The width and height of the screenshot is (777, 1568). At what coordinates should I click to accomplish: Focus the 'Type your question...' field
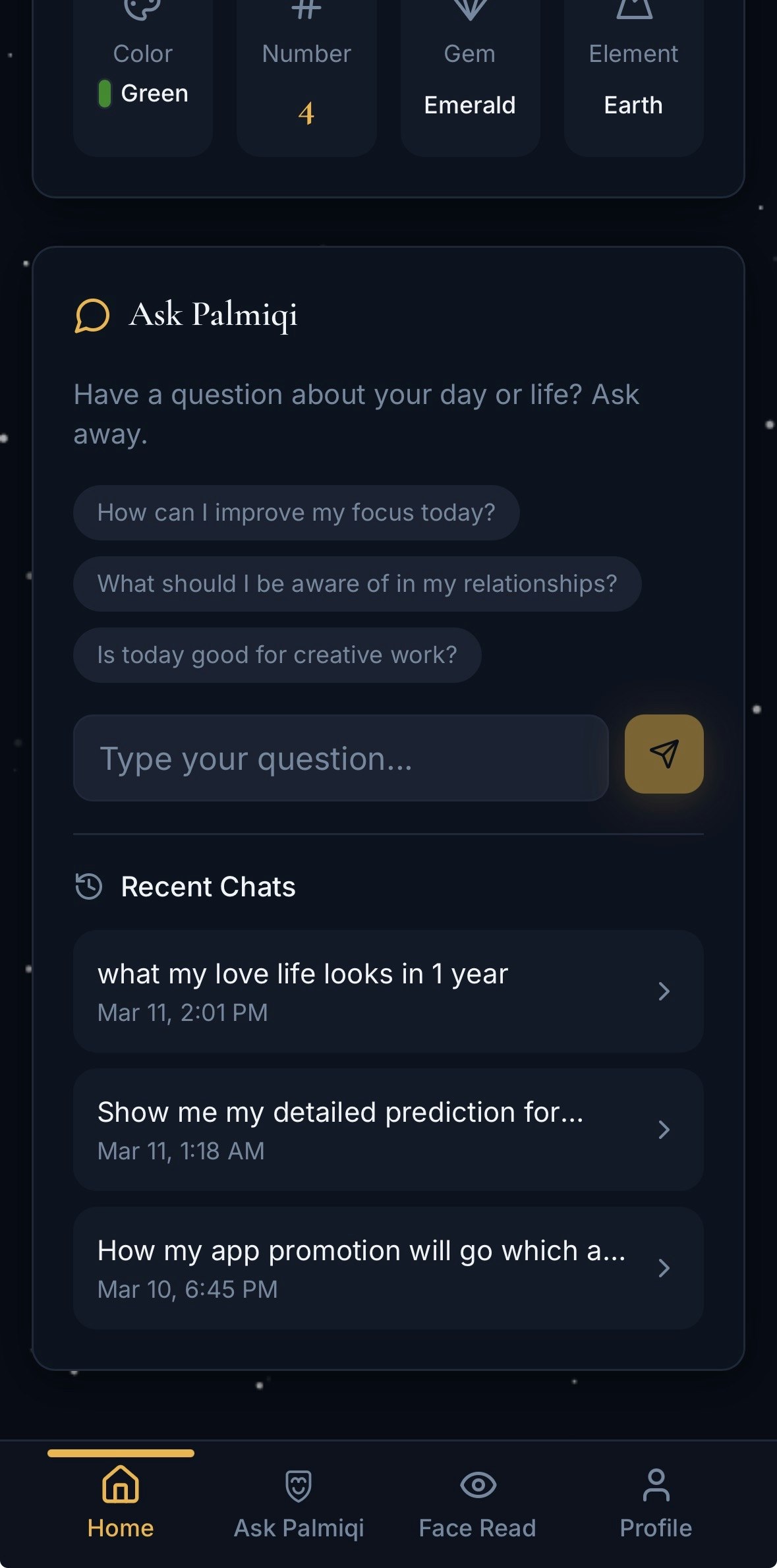click(340, 758)
